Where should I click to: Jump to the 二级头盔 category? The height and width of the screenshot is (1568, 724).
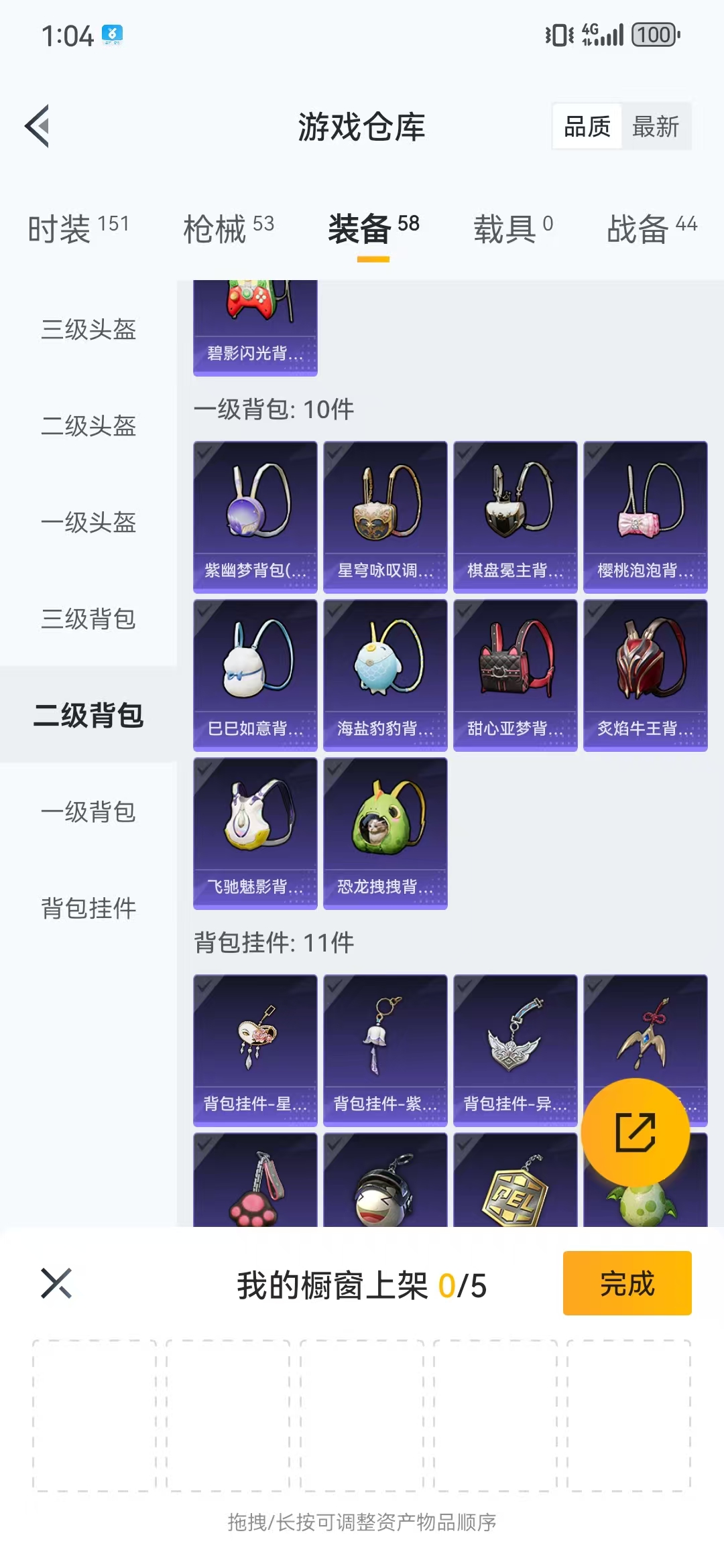click(88, 426)
